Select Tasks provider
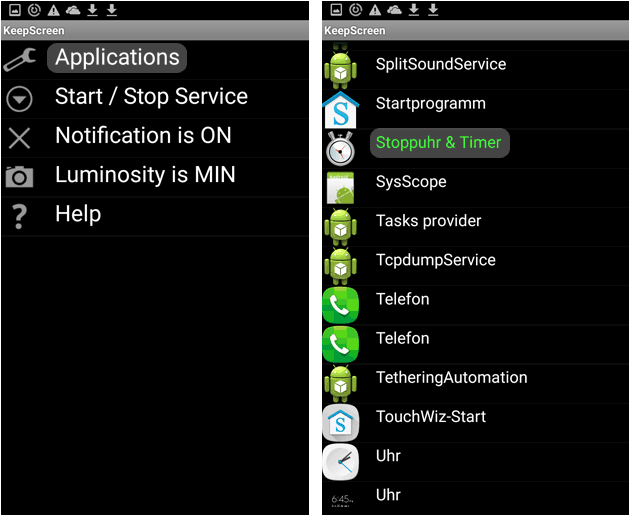The image size is (630, 516). click(x=428, y=221)
